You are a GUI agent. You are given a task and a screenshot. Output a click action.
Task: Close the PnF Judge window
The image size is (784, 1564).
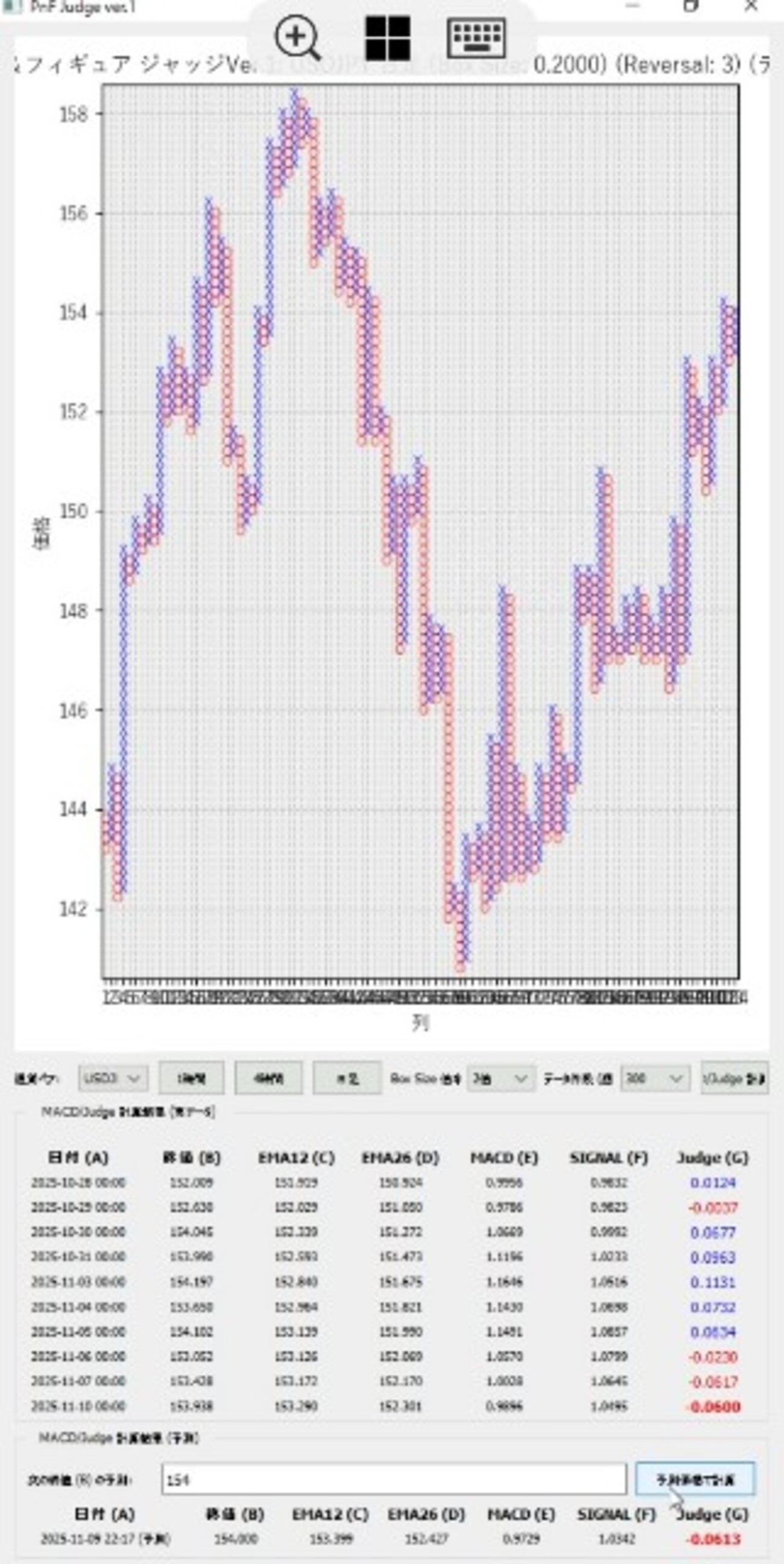[x=751, y=6]
